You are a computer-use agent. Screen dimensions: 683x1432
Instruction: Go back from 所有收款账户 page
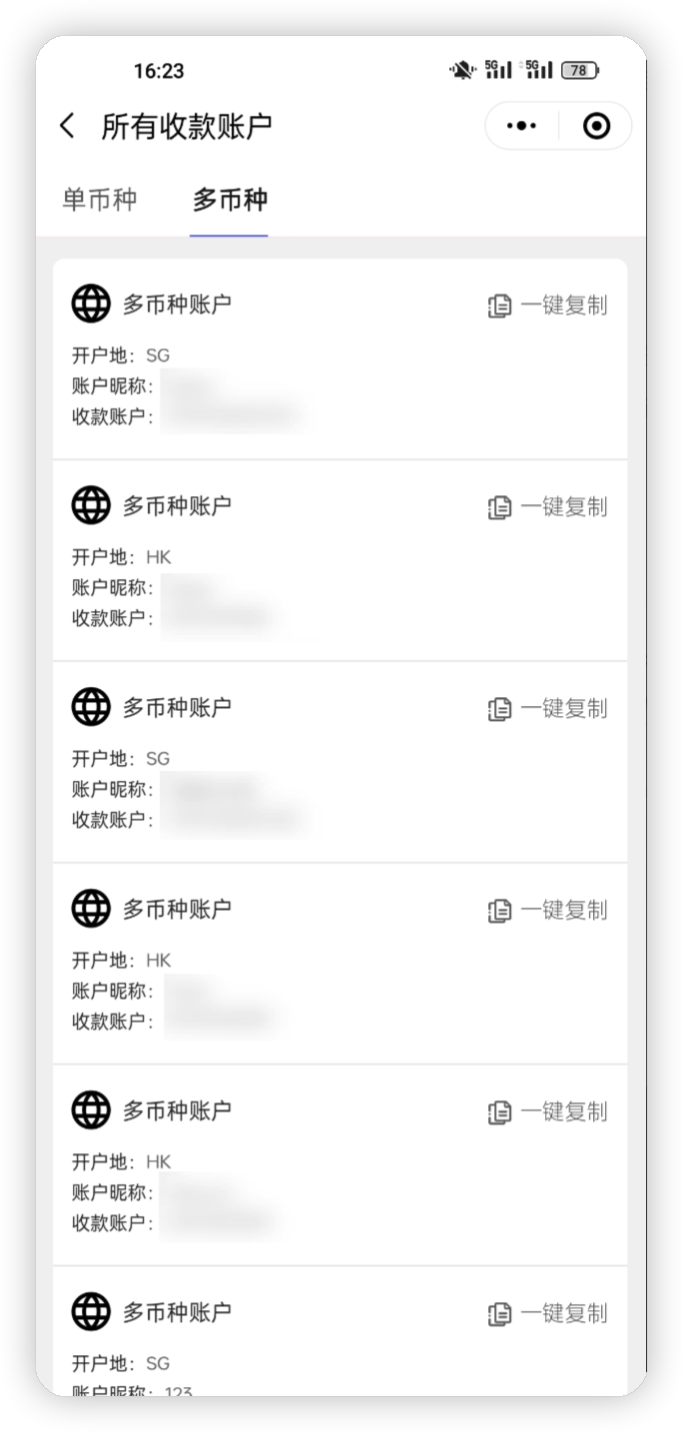point(67,126)
